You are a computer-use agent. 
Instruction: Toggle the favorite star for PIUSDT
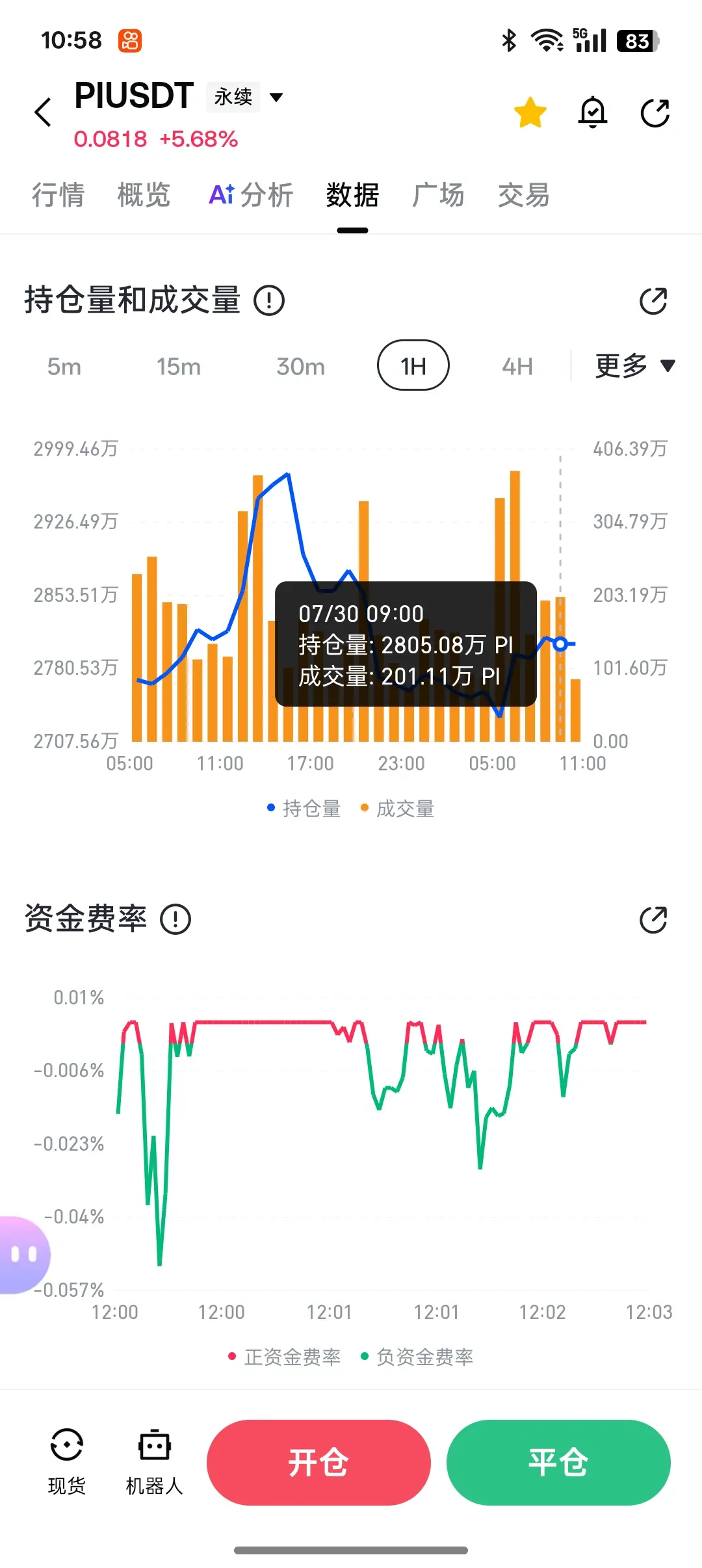pos(530,113)
